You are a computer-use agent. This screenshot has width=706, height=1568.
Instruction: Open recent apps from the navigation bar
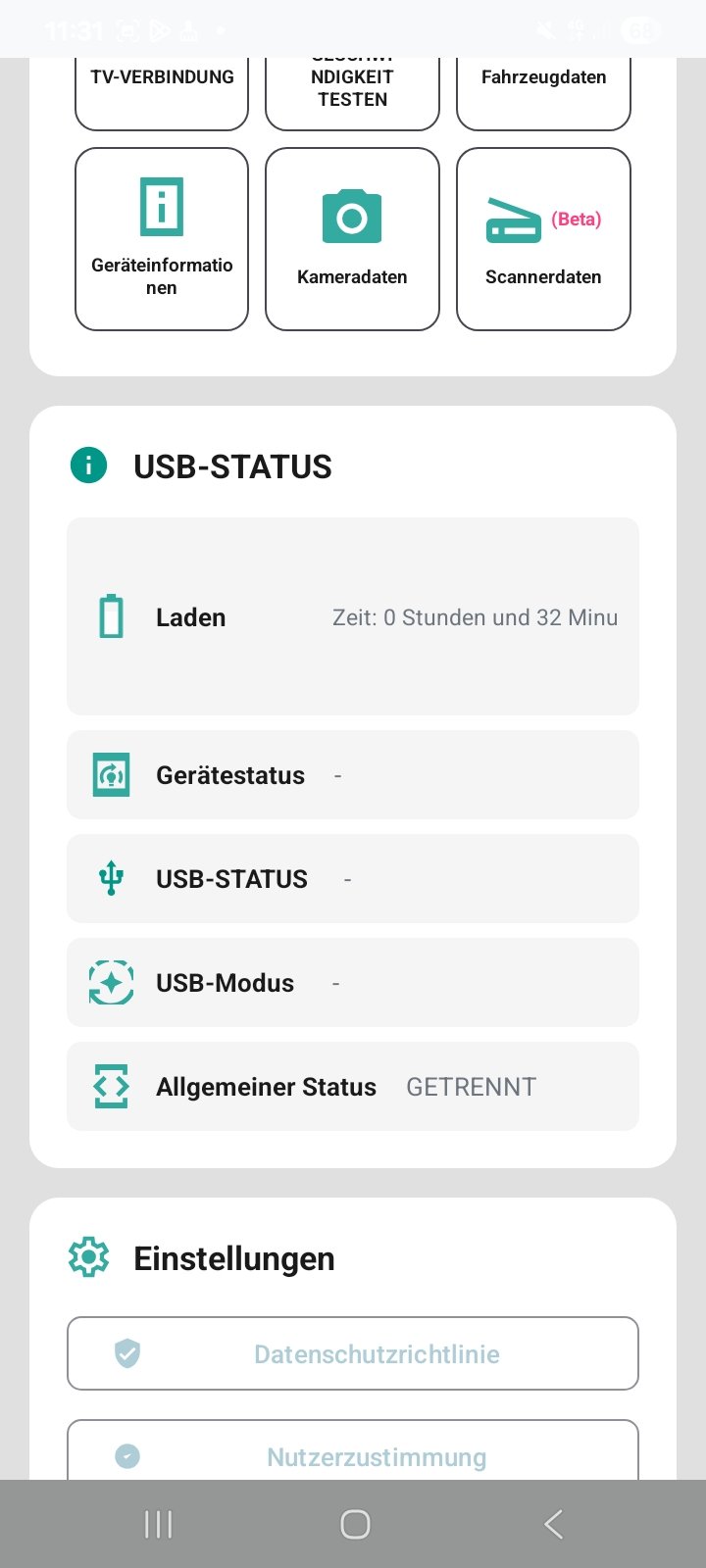[158, 1524]
